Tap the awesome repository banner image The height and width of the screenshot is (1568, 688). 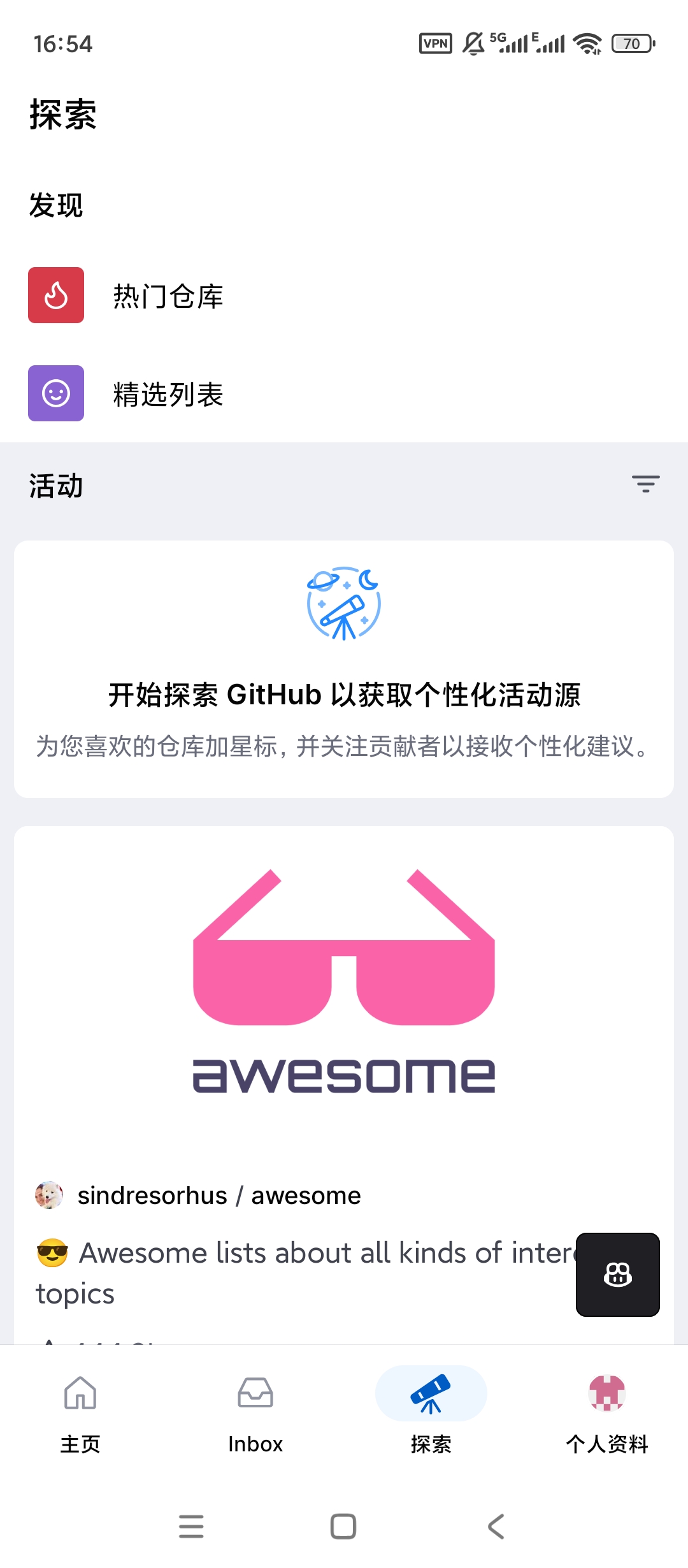click(x=344, y=988)
